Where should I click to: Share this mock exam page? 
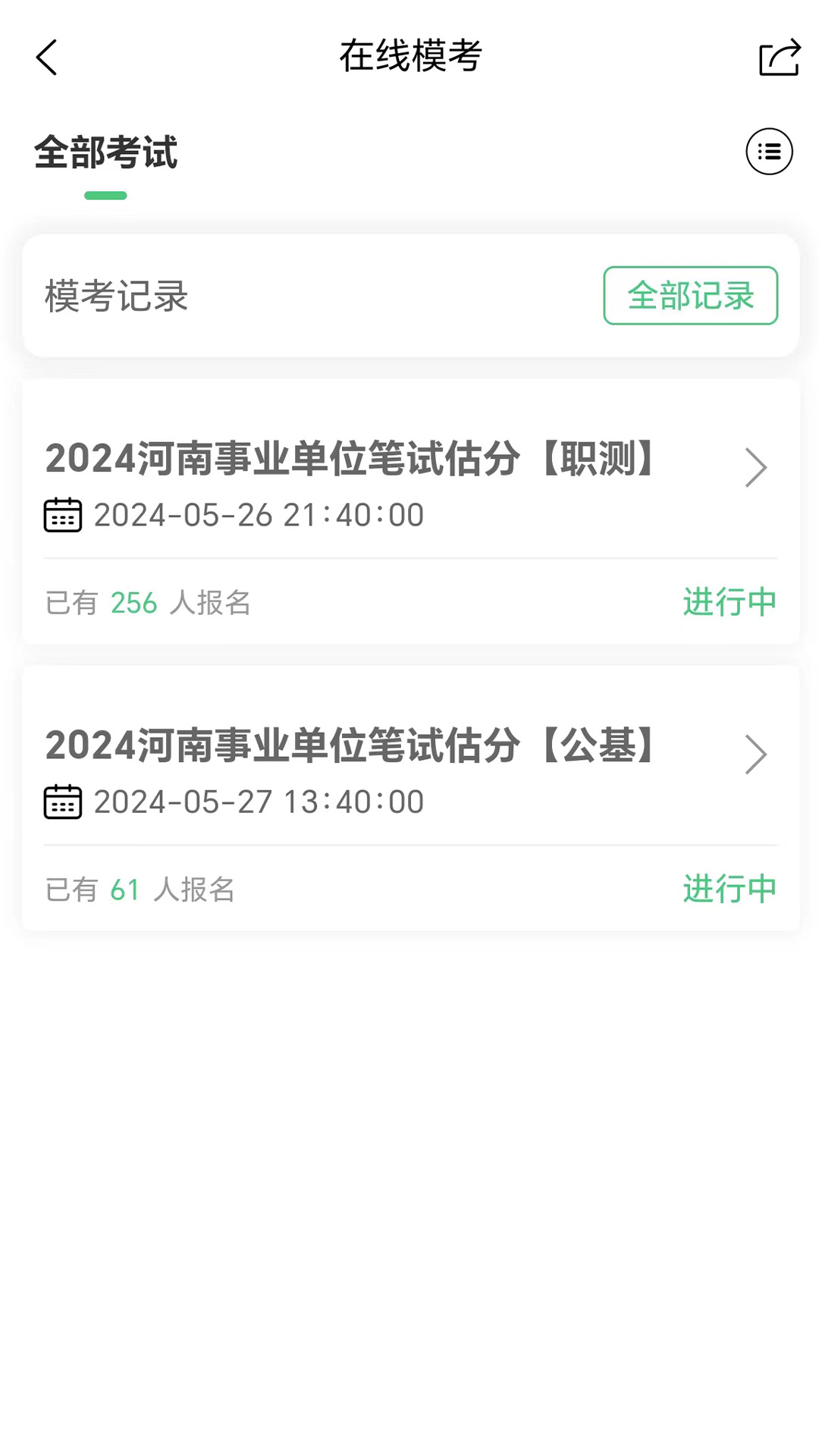(779, 58)
